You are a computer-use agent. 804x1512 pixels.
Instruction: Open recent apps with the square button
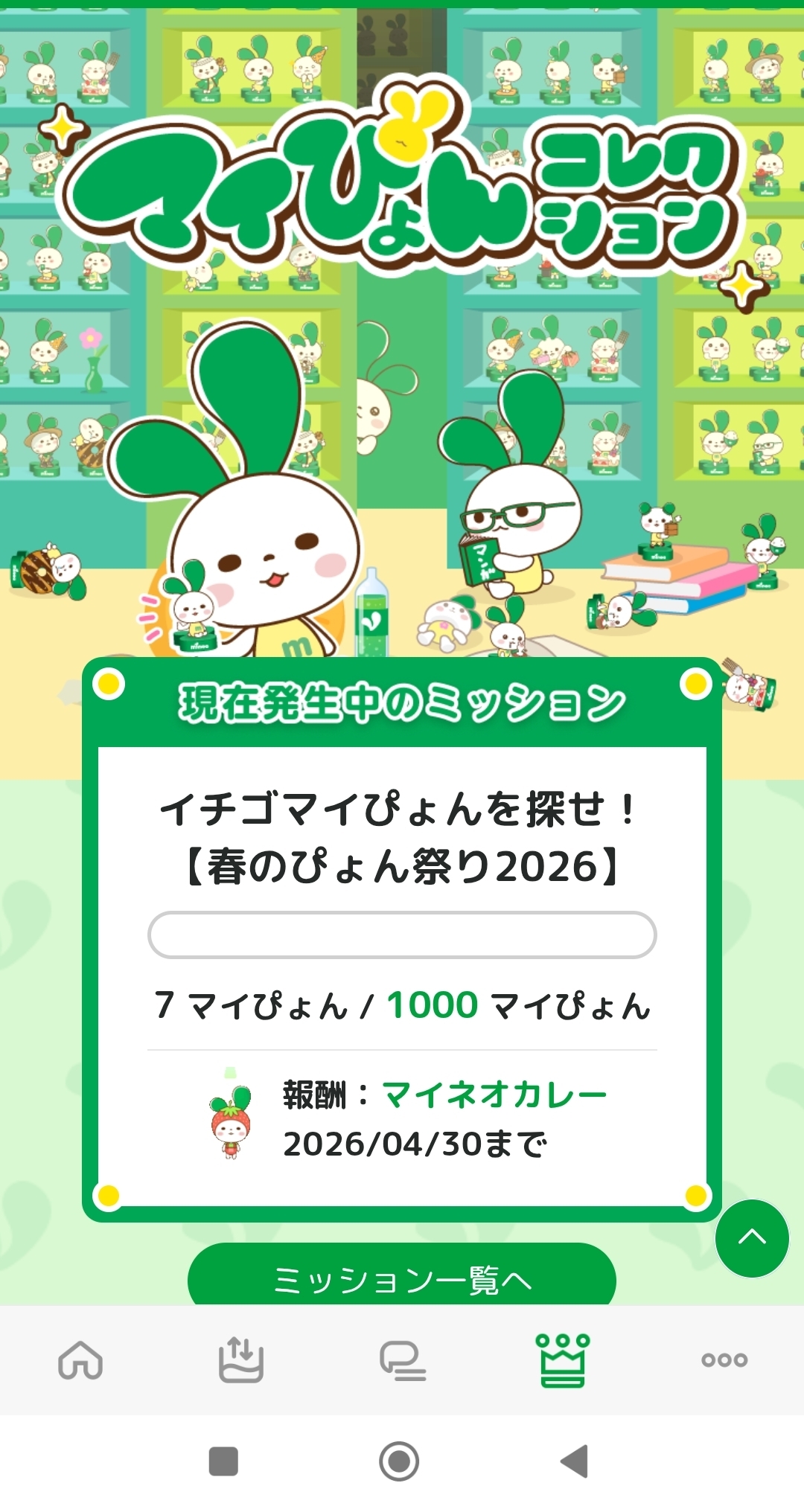click(x=223, y=1461)
